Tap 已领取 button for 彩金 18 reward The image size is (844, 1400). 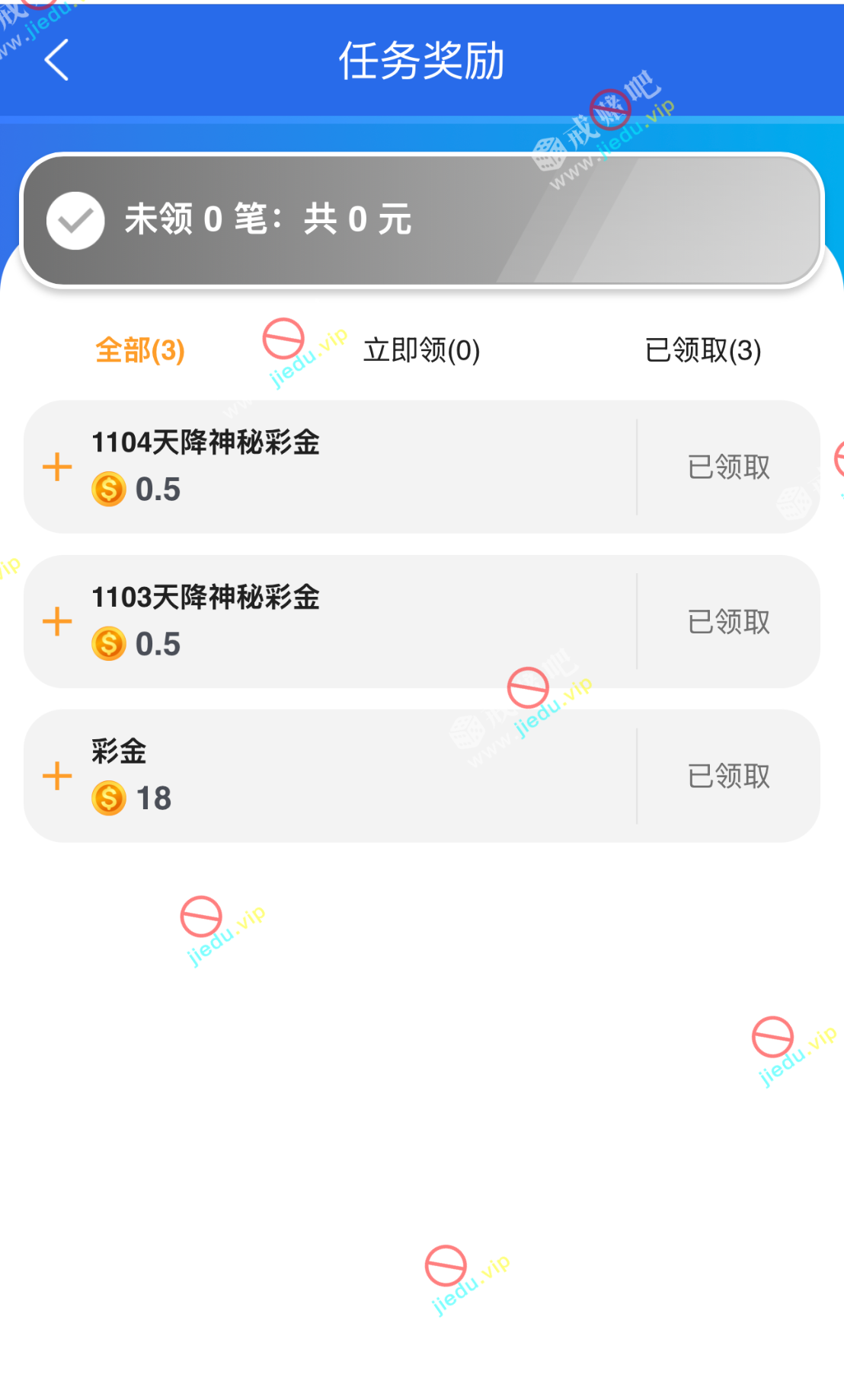click(728, 777)
